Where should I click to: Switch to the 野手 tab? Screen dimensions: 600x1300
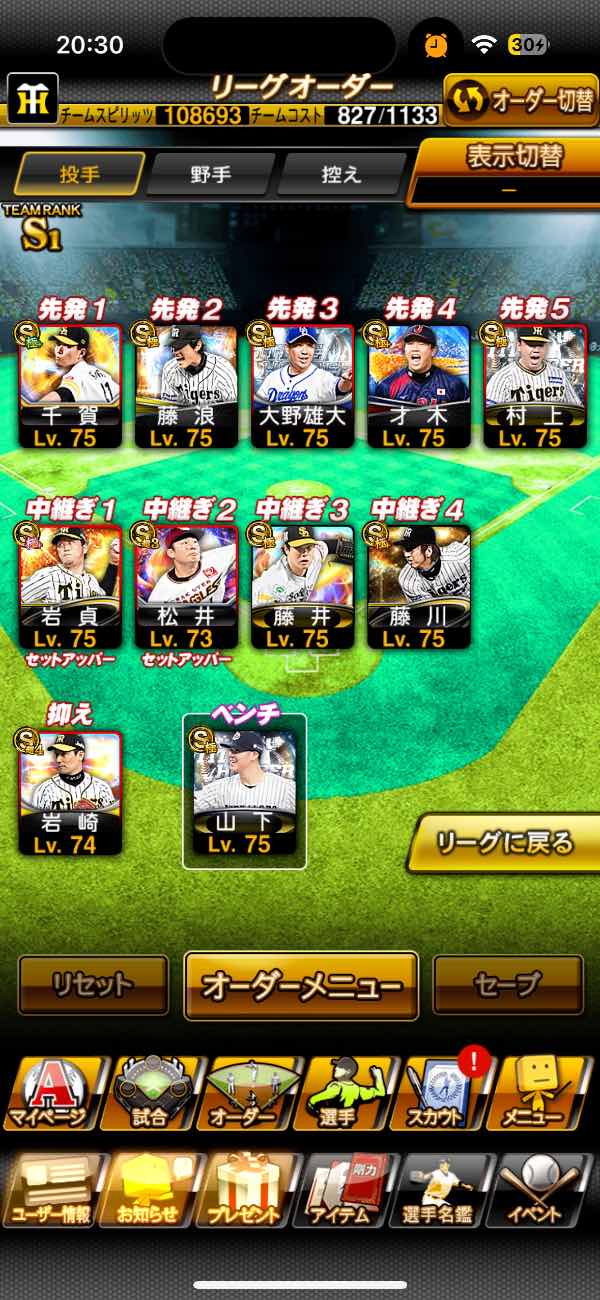click(210, 174)
